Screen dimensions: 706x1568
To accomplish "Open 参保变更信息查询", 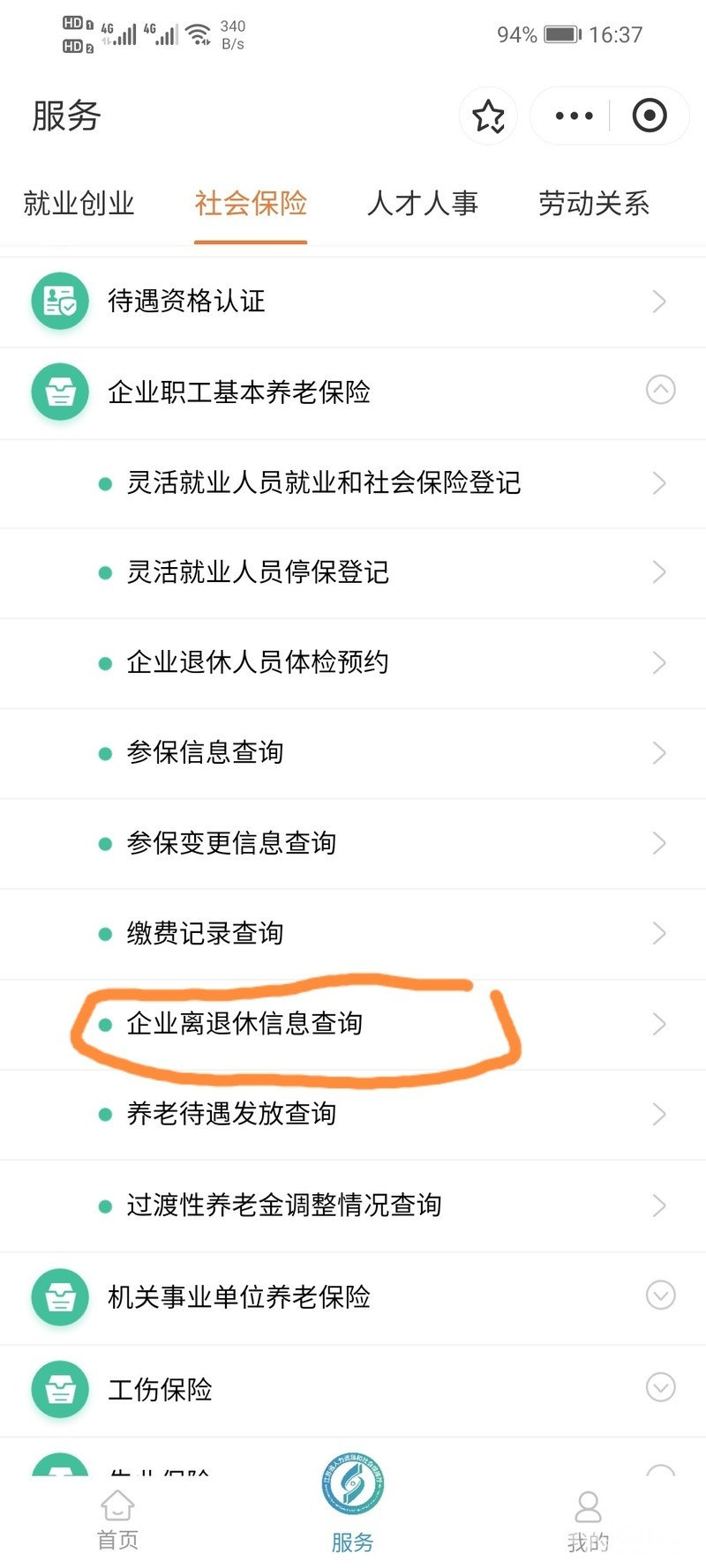I will 353,843.
